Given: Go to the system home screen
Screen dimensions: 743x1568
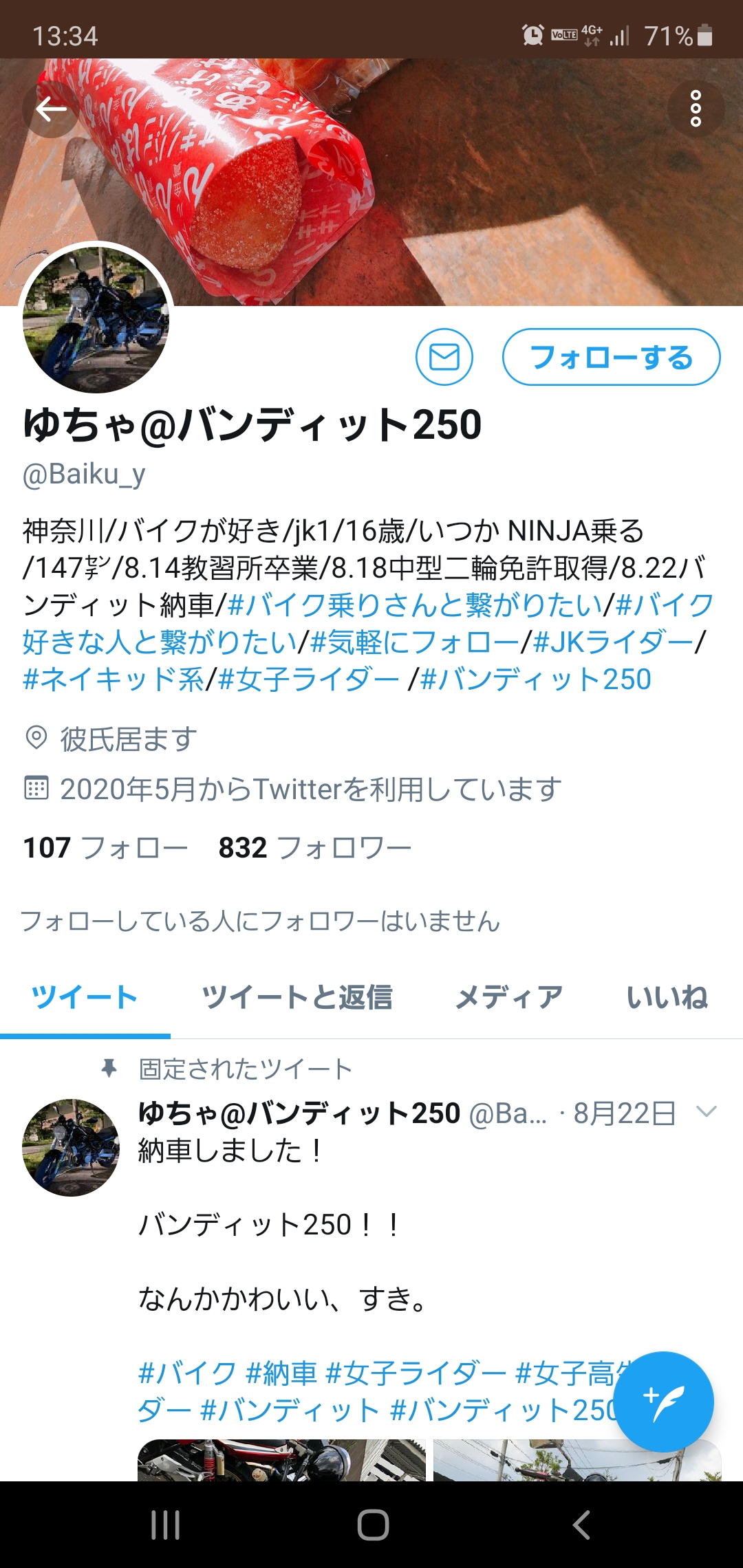Looking at the screenshot, I should pyautogui.click(x=373, y=1525).
